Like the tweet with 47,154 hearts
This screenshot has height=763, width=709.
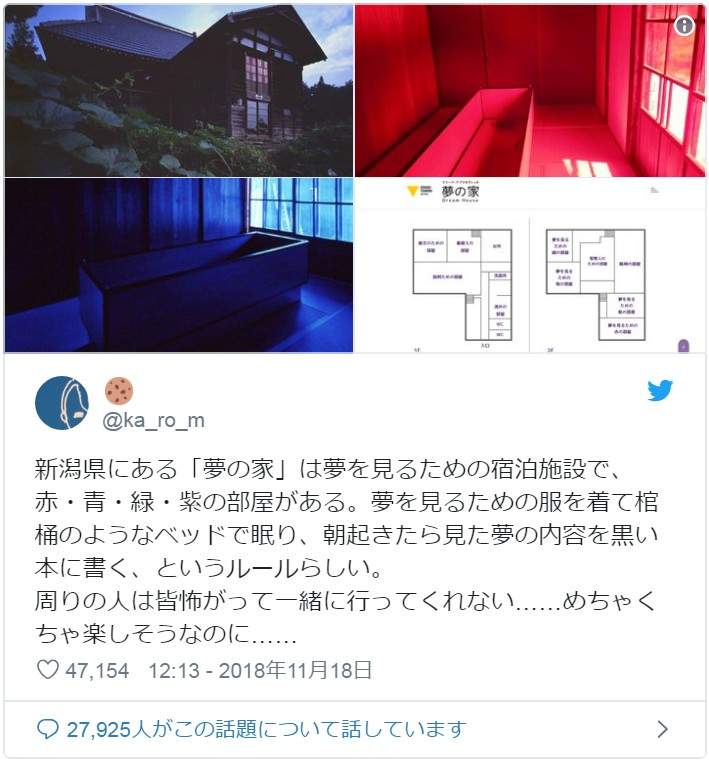[48, 670]
